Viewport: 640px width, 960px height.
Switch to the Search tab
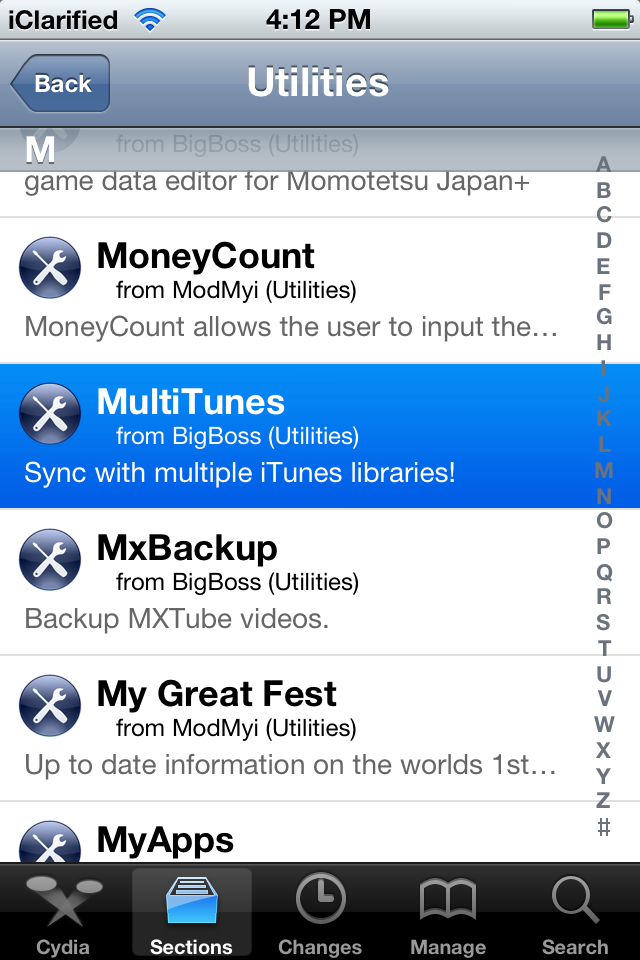coord(575,913)
